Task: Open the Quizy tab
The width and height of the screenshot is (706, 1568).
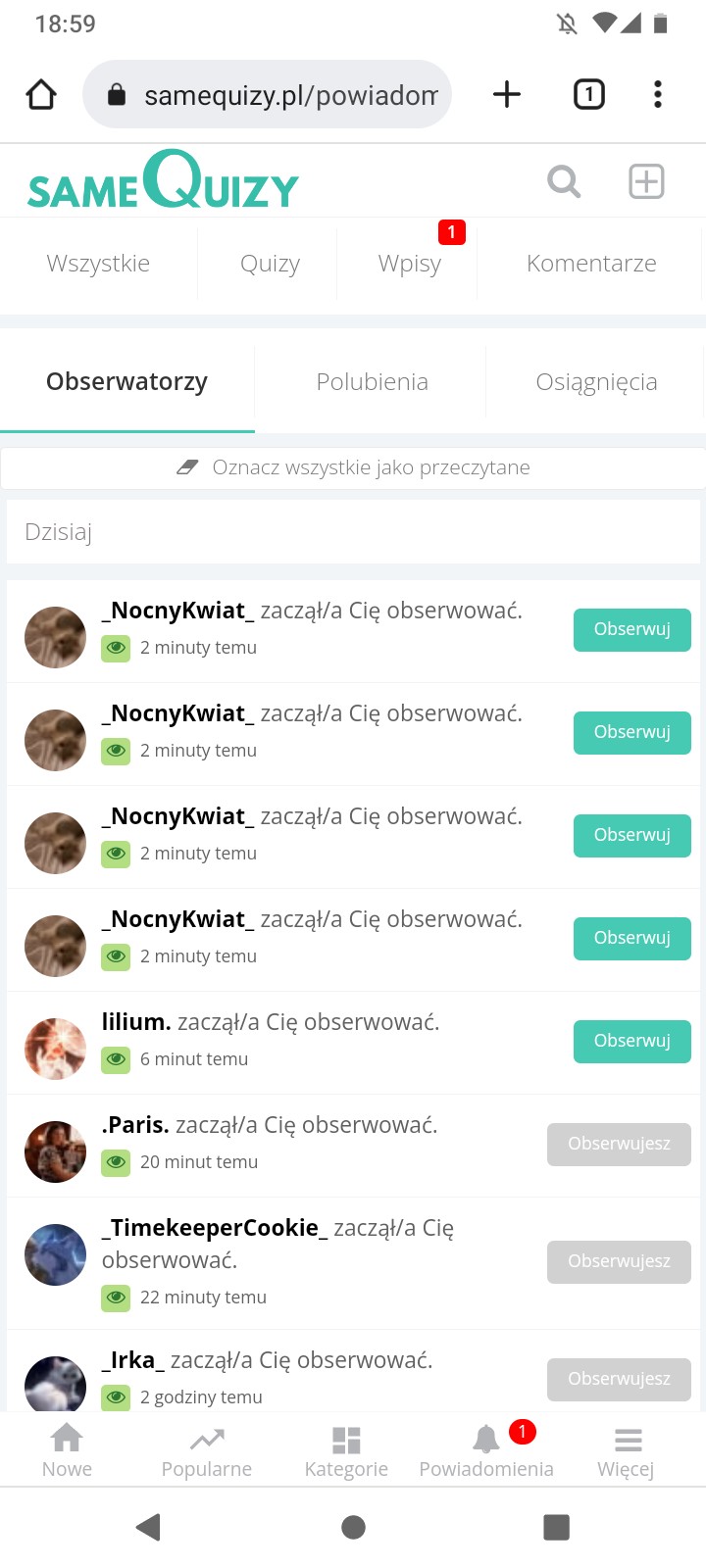Action: coord(270,264)
